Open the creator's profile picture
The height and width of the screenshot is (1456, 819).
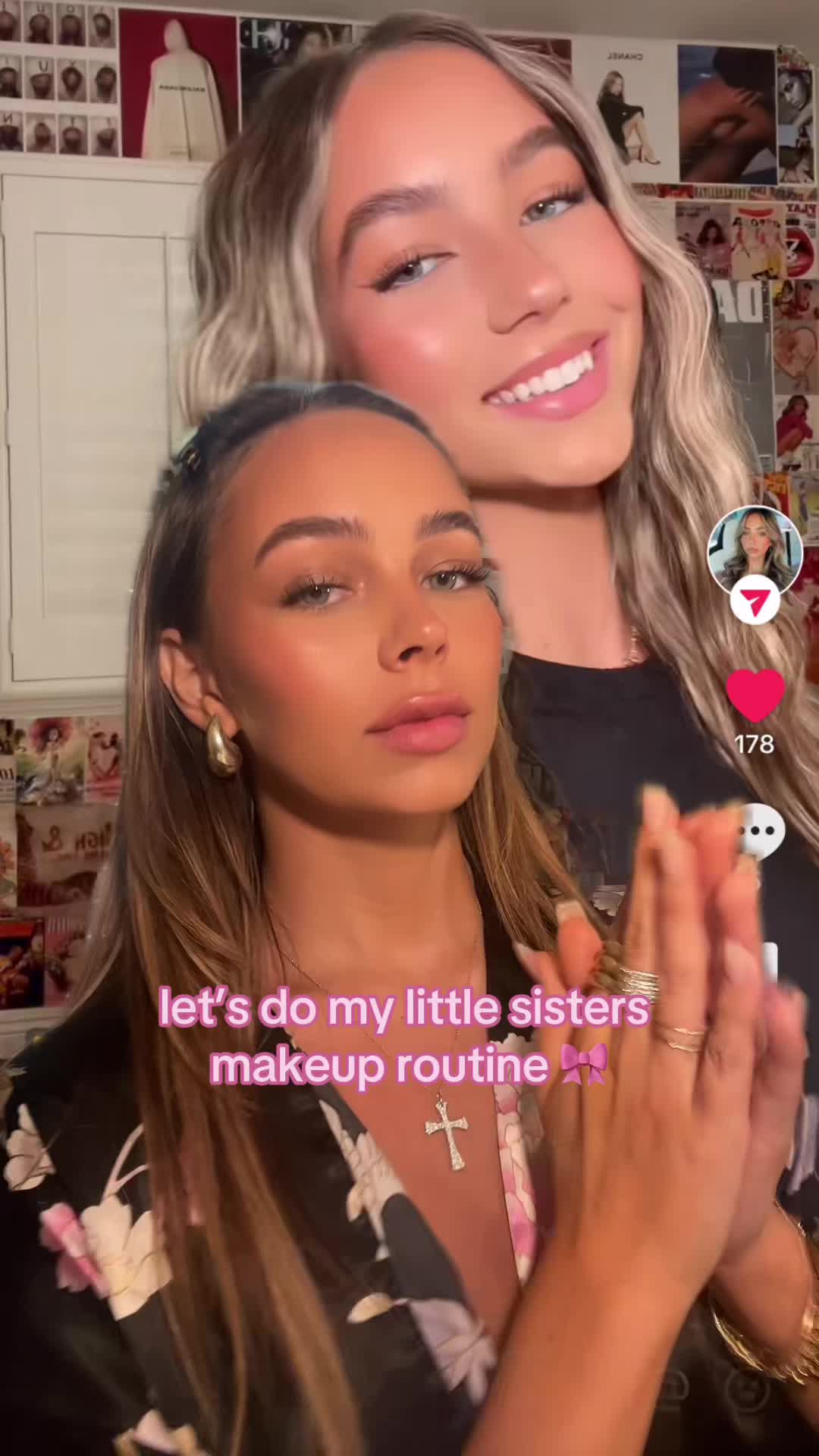(754, 550)
